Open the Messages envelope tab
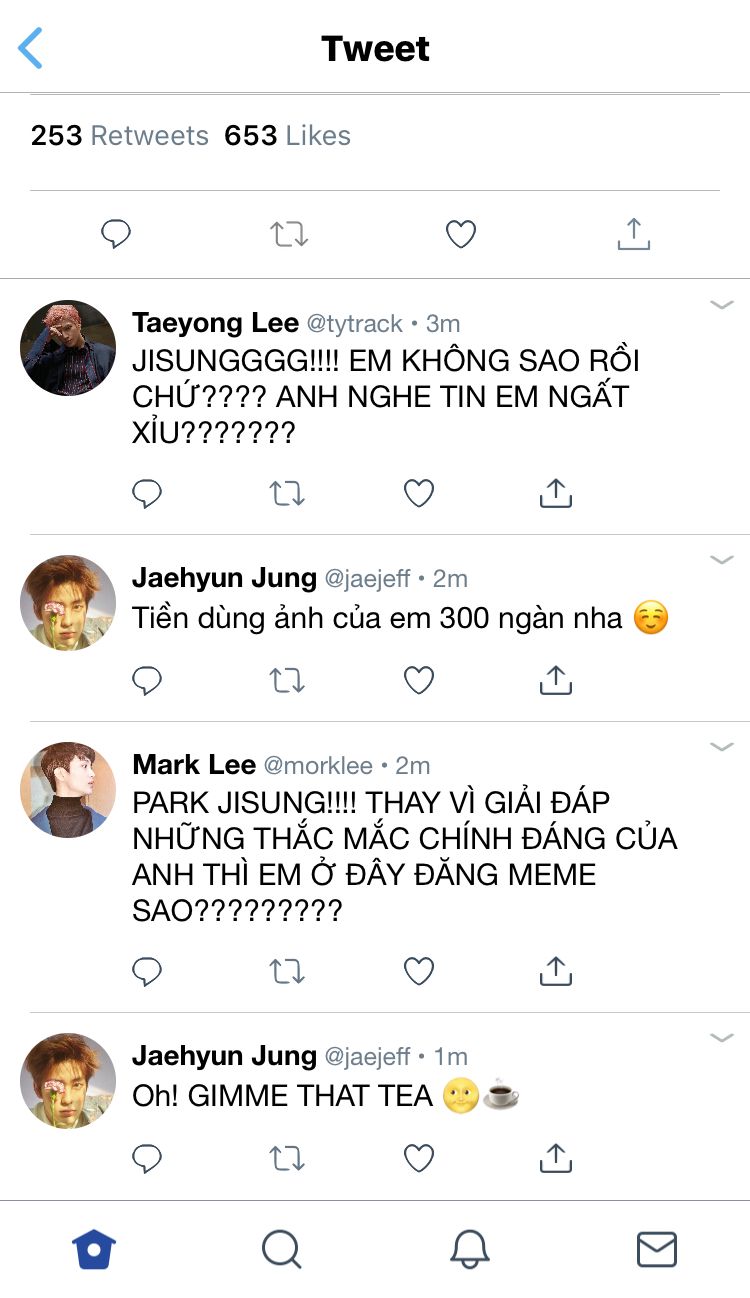The height and width of the screenshot is (1298, 750). 656,1249
